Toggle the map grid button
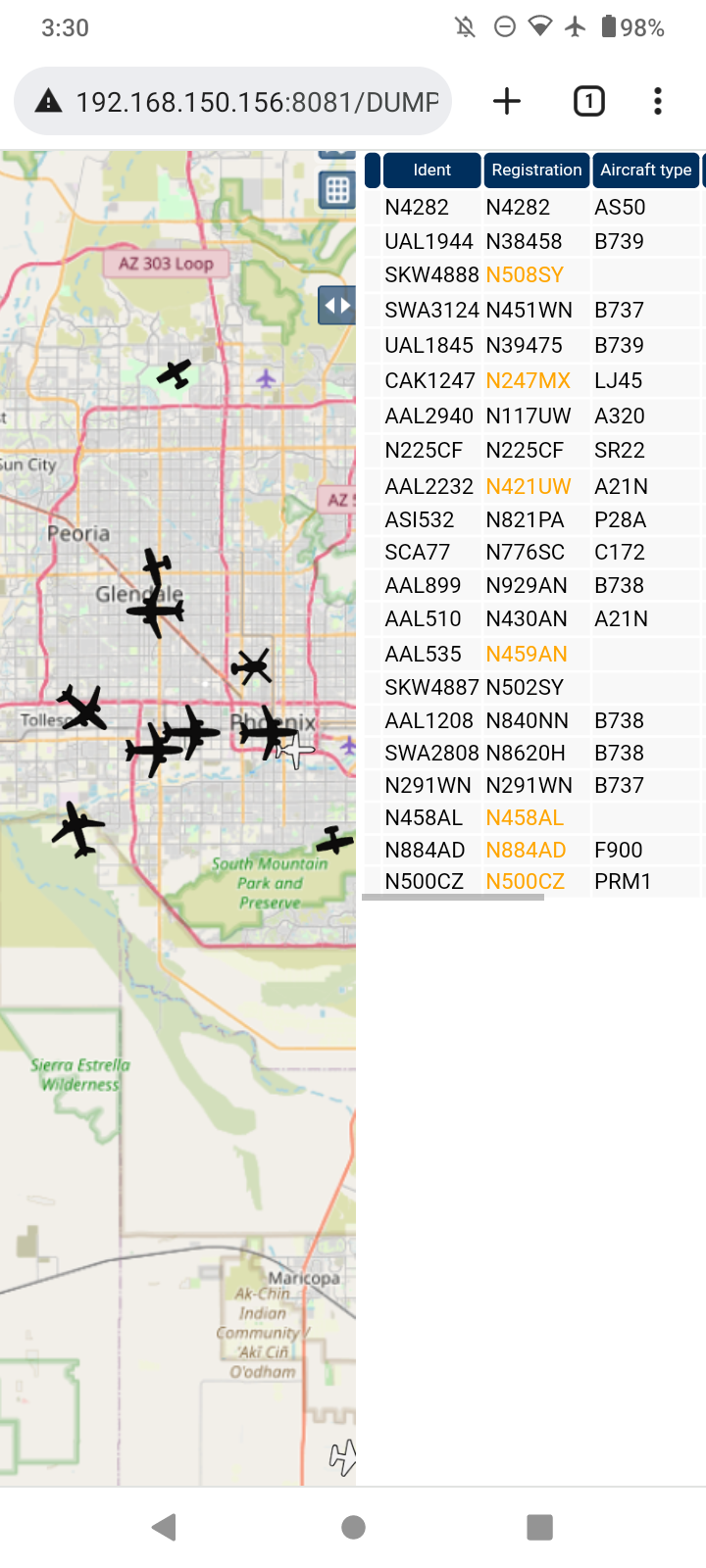Image resolution: width=706 pixels, height=1568 pixels. [337, 190]
